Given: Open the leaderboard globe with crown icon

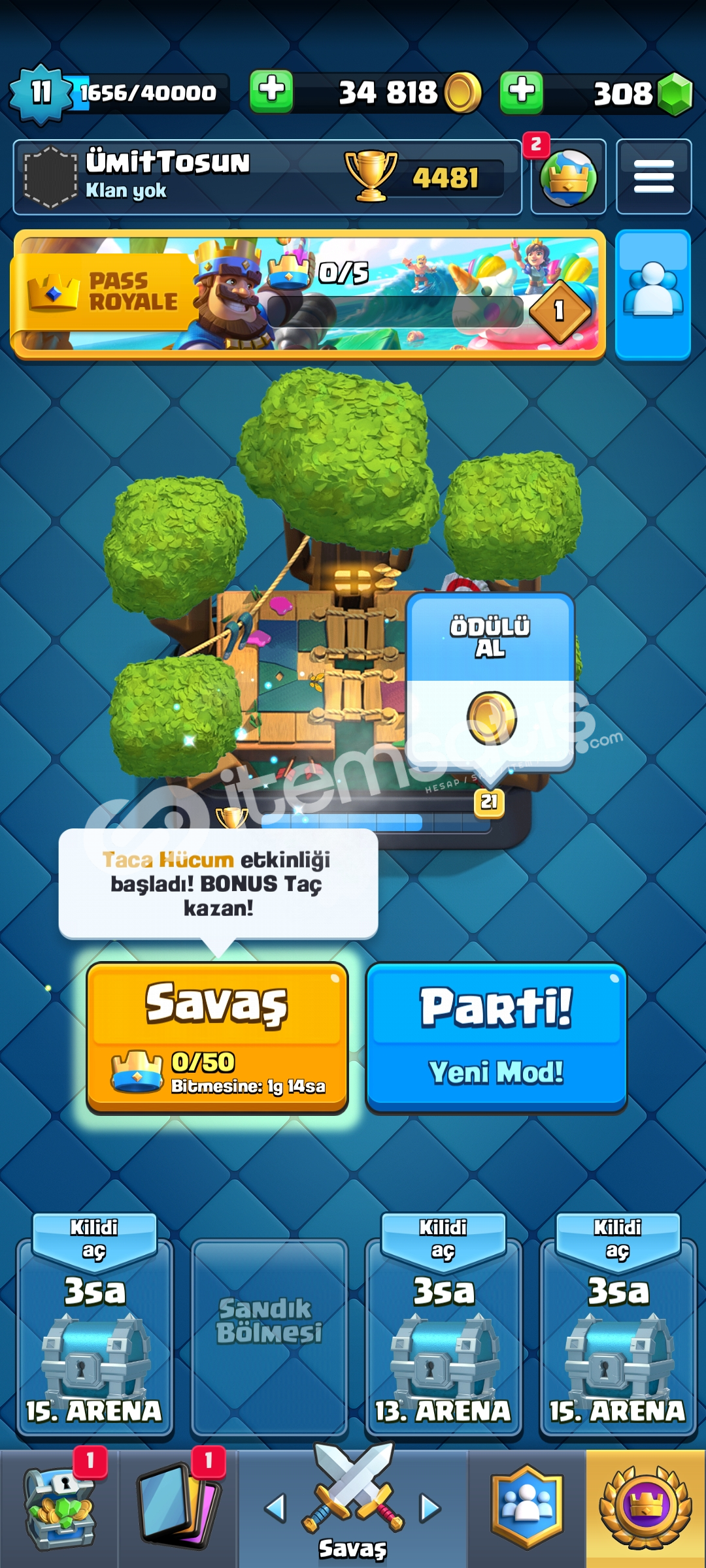Looking at the screenshot, I should (568, 177).
